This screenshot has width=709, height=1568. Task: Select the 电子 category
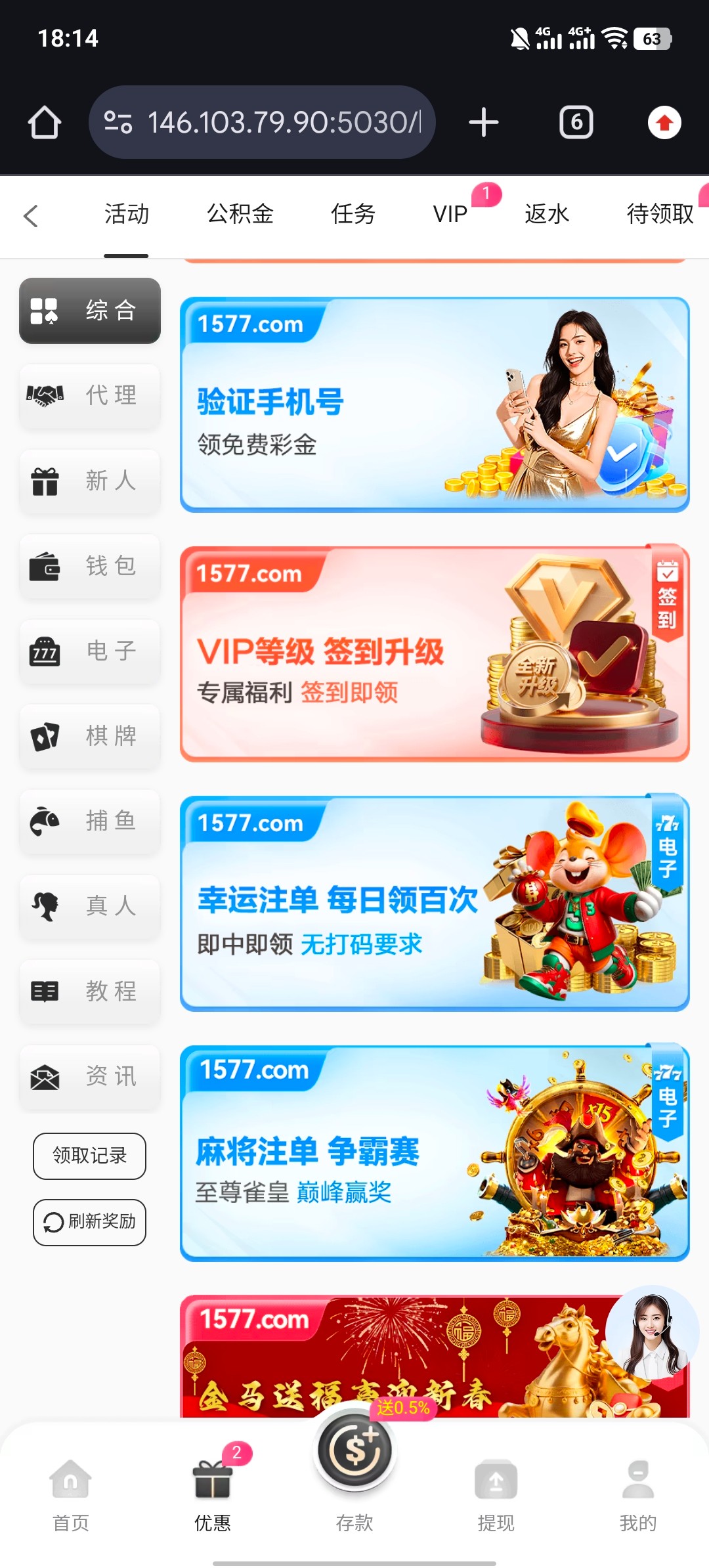coord(90,651)
